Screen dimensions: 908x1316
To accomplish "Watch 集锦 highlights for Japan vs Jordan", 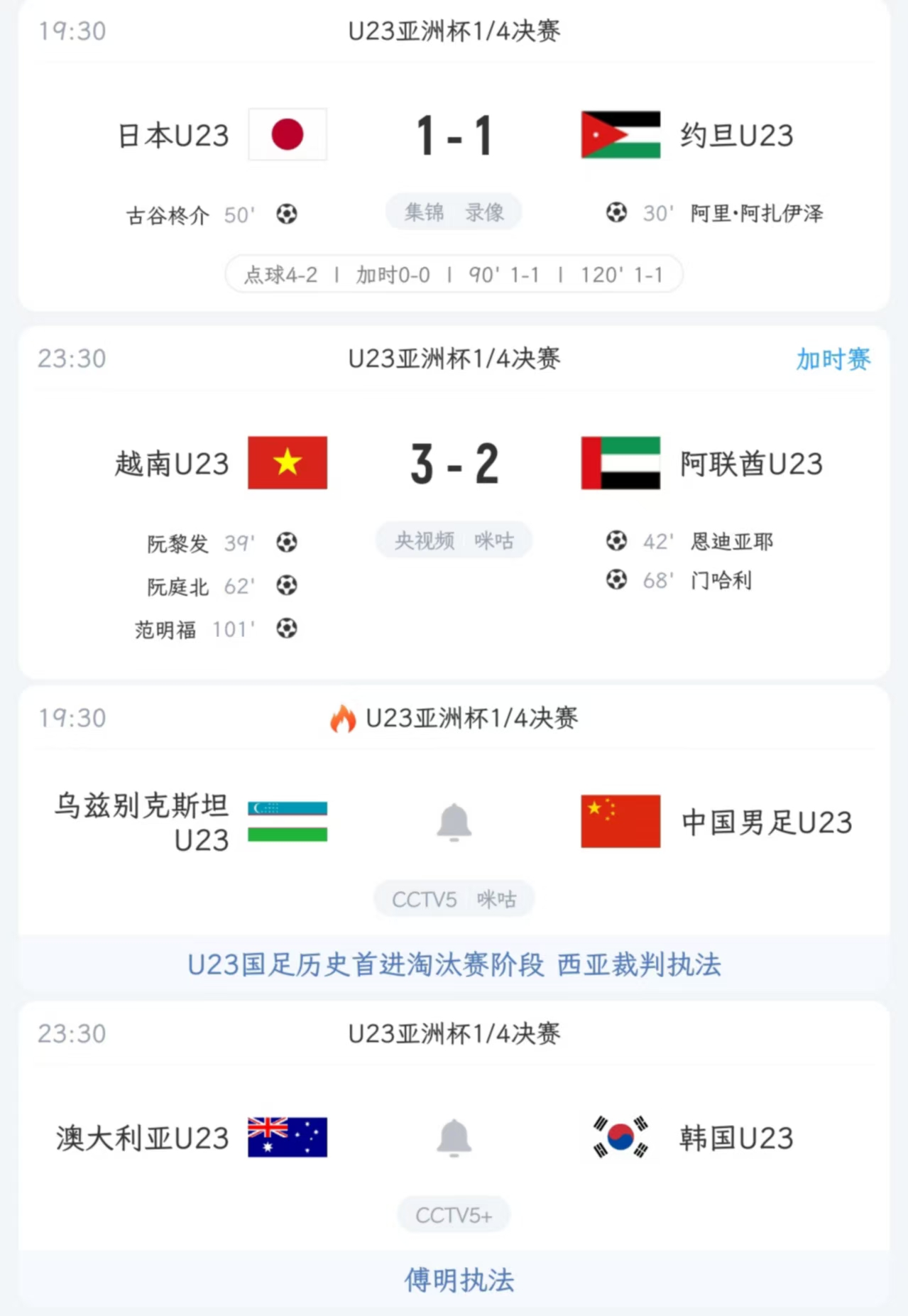I will pyautogui.click(x=424, y=212).
